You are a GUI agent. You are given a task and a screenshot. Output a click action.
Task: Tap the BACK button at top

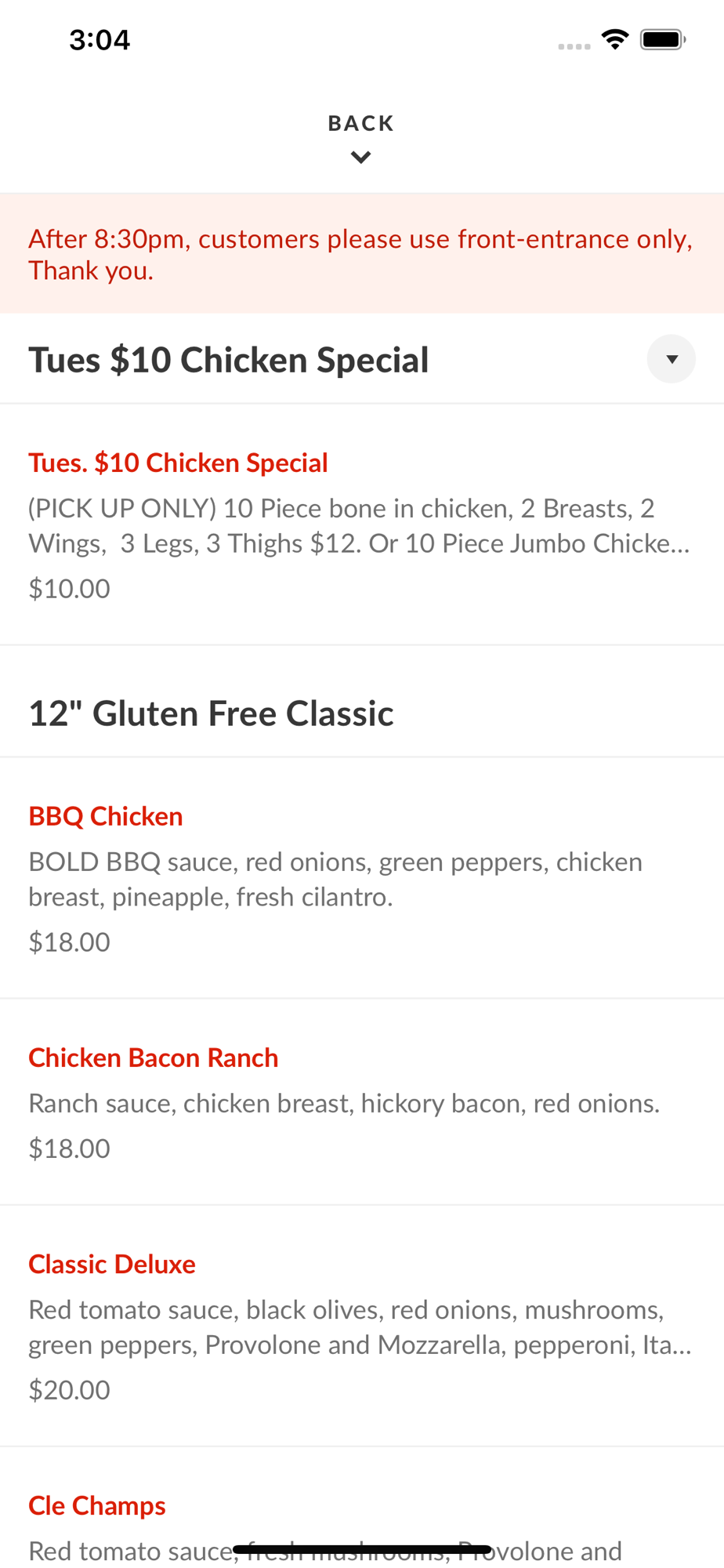click(x=361, y=138)
